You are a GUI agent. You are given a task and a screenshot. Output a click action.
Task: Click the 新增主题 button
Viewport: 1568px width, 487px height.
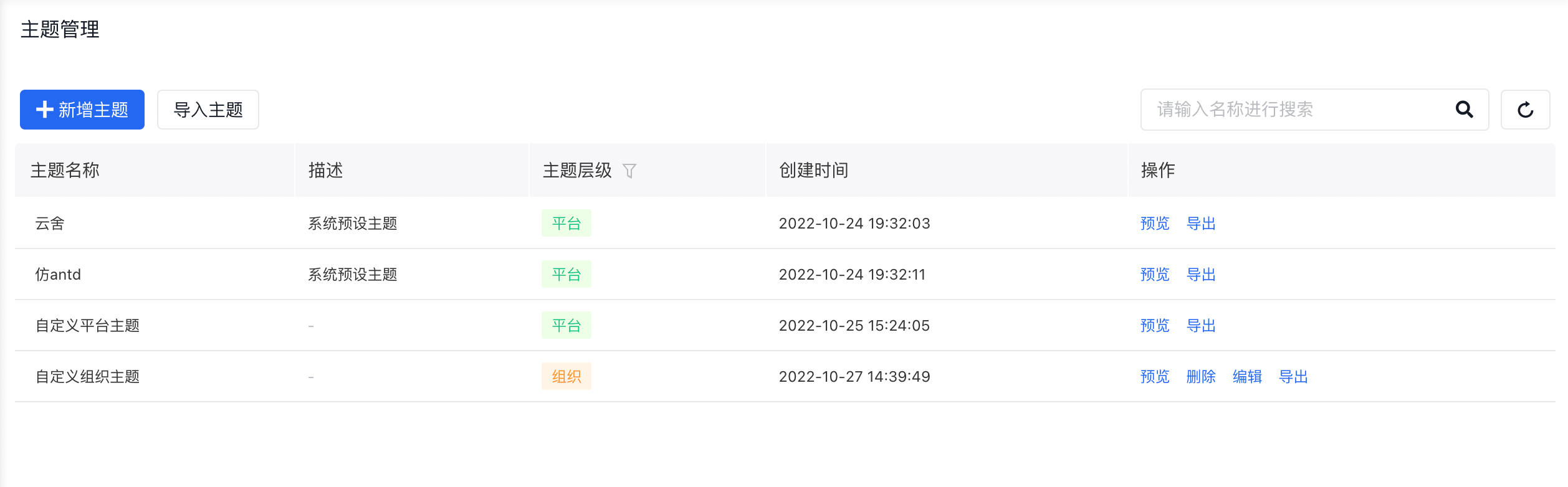tap(82, 110)
